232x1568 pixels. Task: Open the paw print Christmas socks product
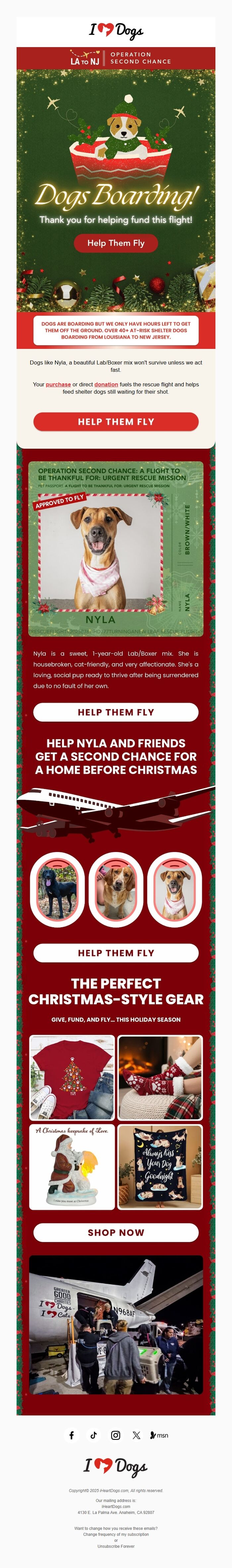tap(159, 1078)
